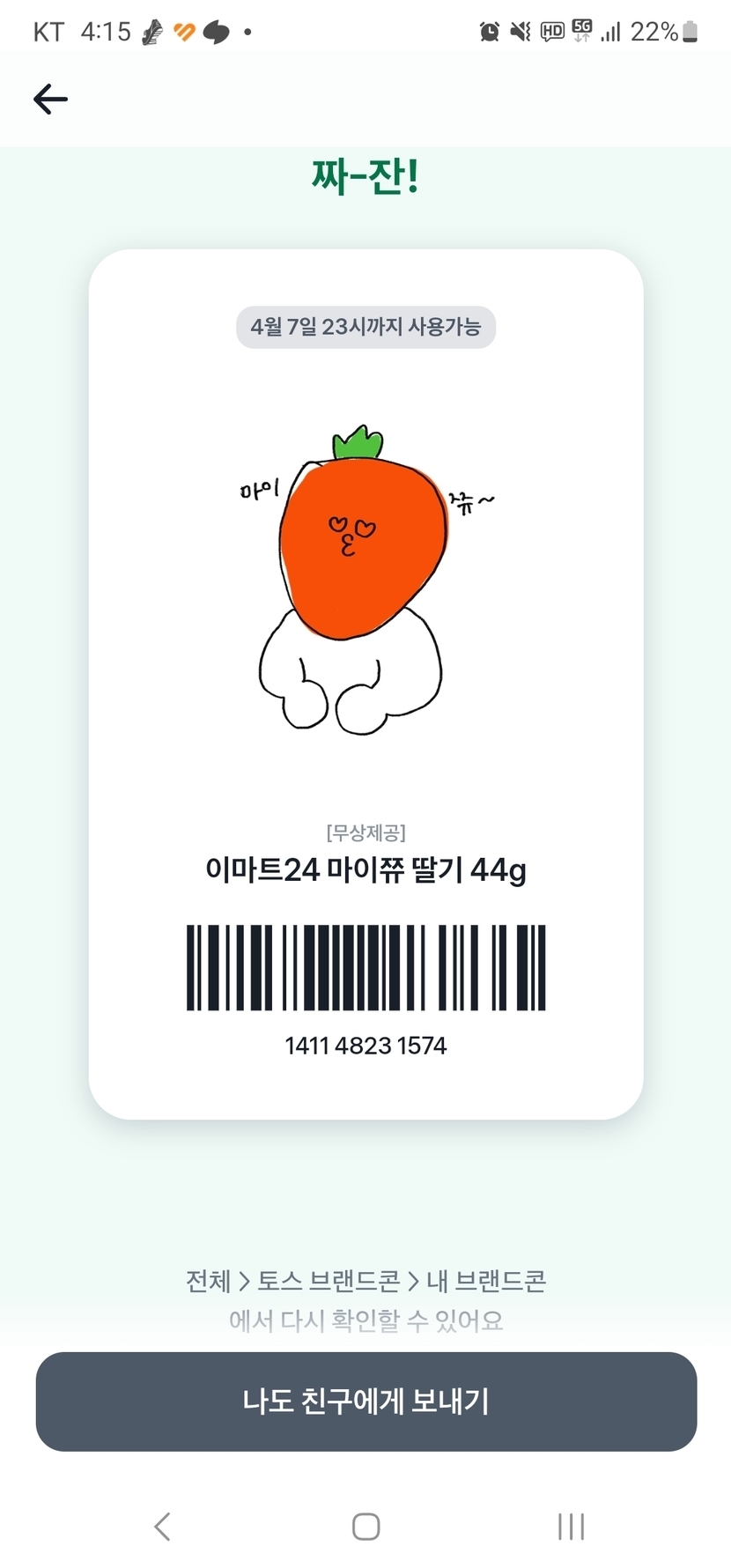The width and height of the screenshot is (731, 1568).
Task: Tap the system back button
Action: pyautogui.click(x=162, y=1526)
